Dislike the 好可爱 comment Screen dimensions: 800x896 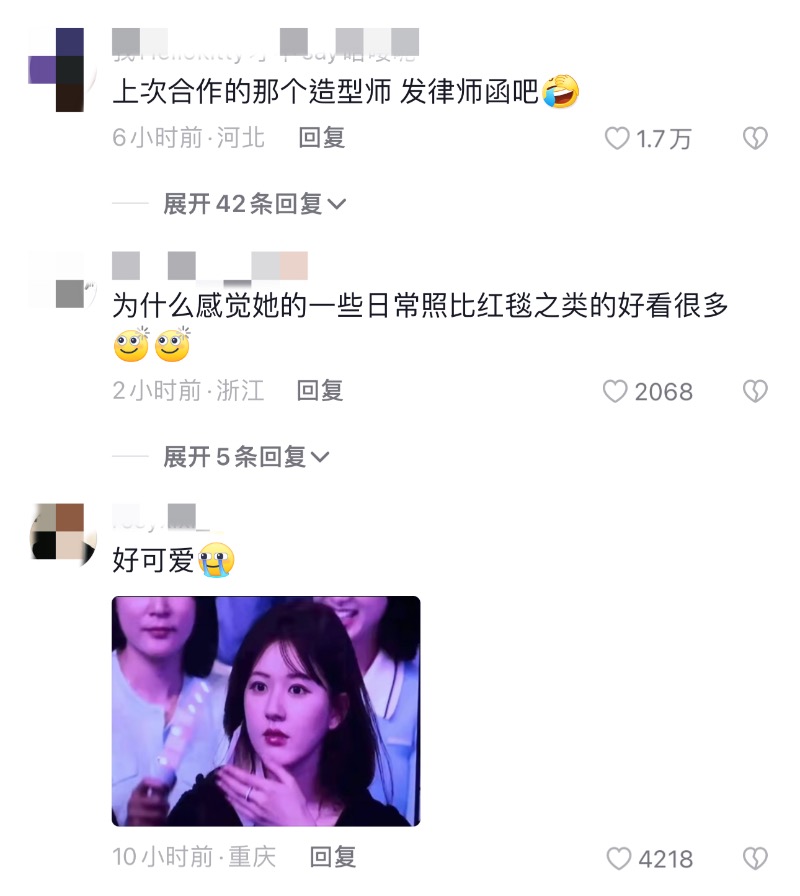(755, 858)
